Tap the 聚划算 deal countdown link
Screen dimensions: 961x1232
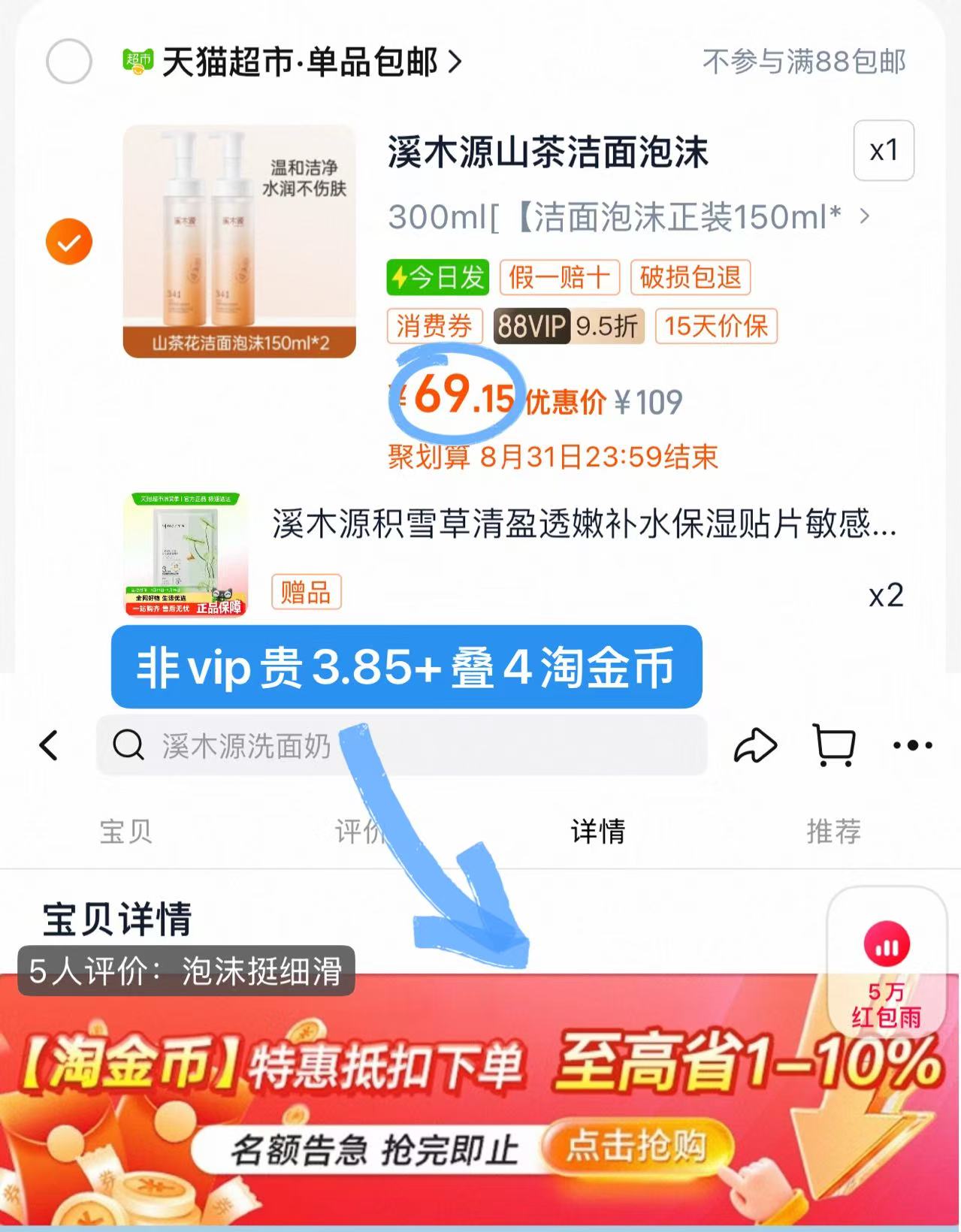coord(552,456)
